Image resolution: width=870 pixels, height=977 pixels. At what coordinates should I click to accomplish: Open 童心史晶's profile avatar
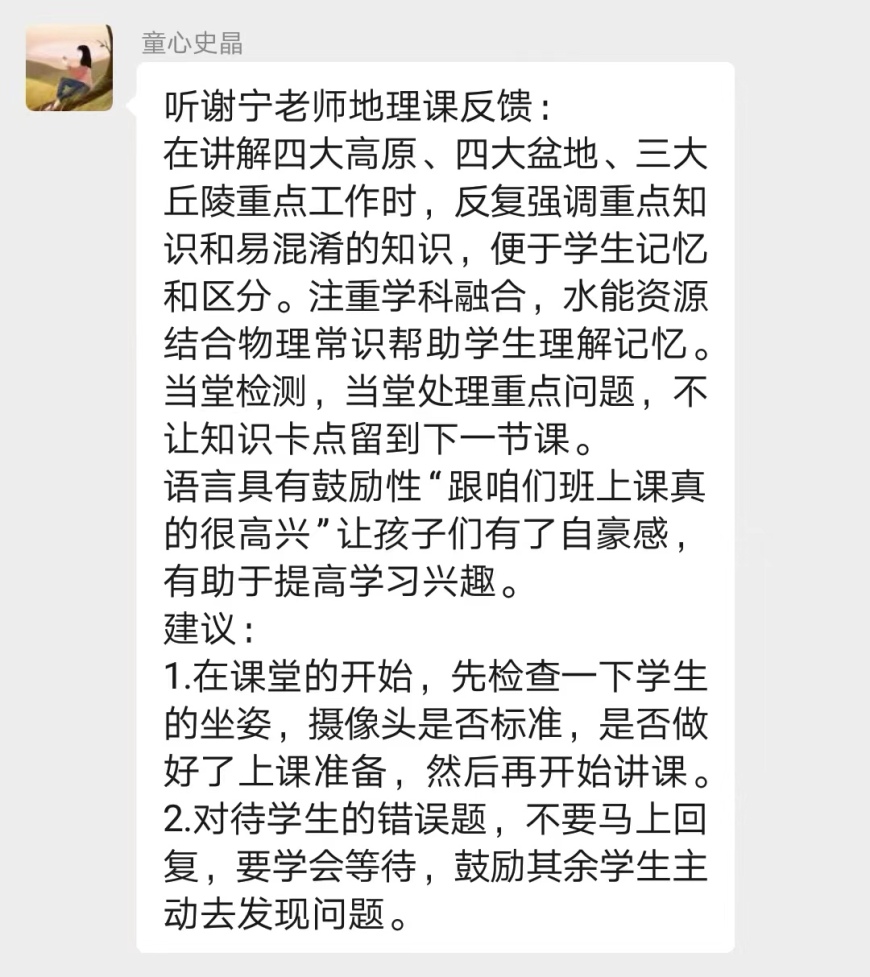tap(69, 68)
